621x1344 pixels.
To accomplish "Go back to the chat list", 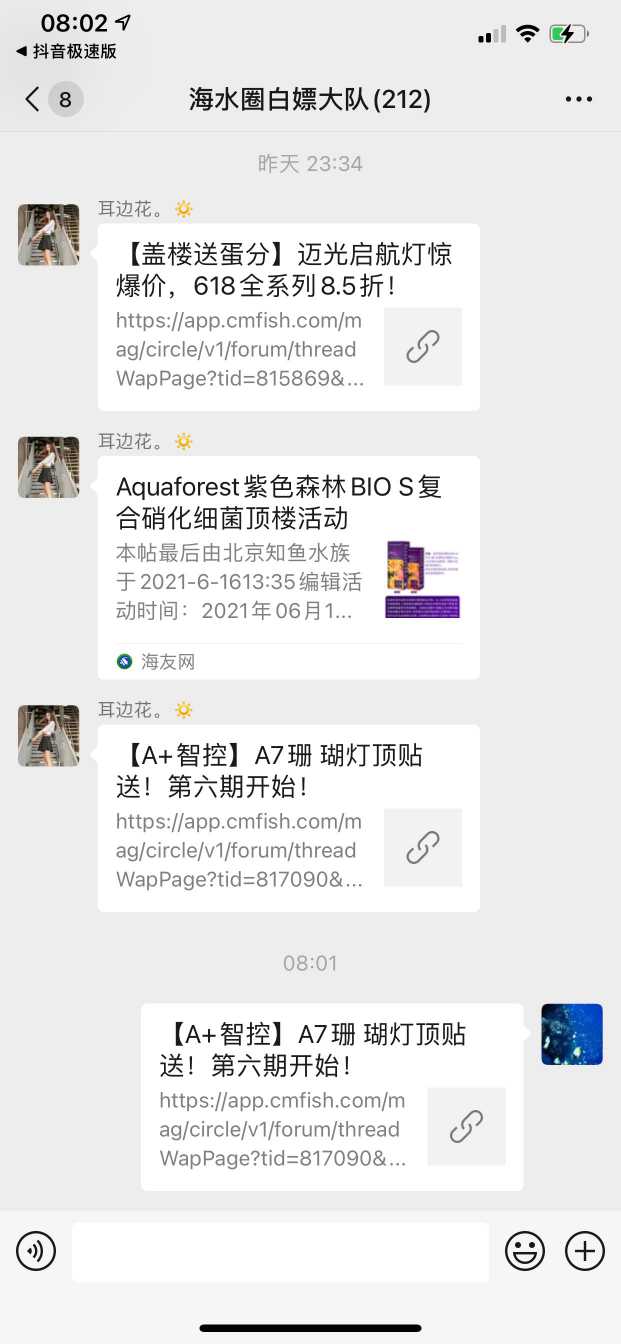I will coord(34,99).
